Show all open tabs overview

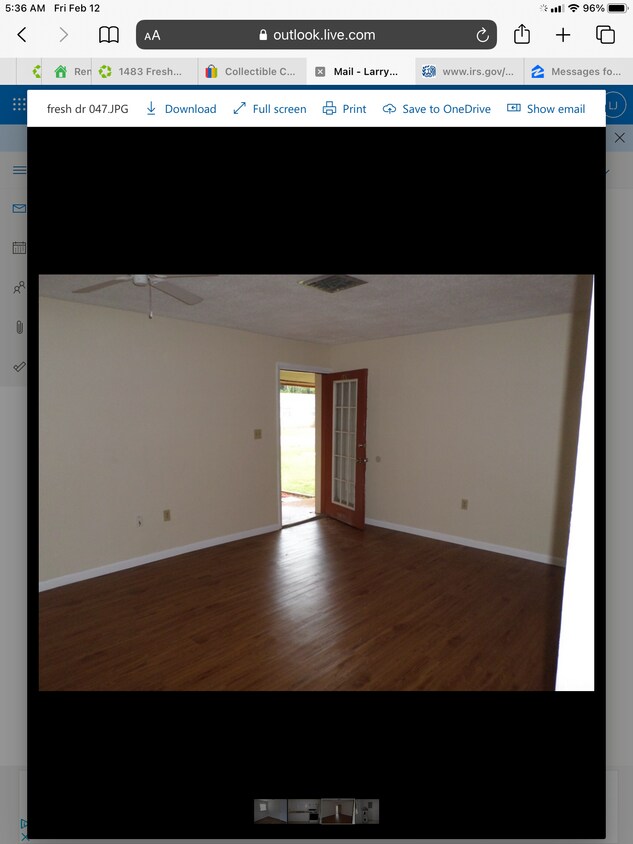(605, 35)
